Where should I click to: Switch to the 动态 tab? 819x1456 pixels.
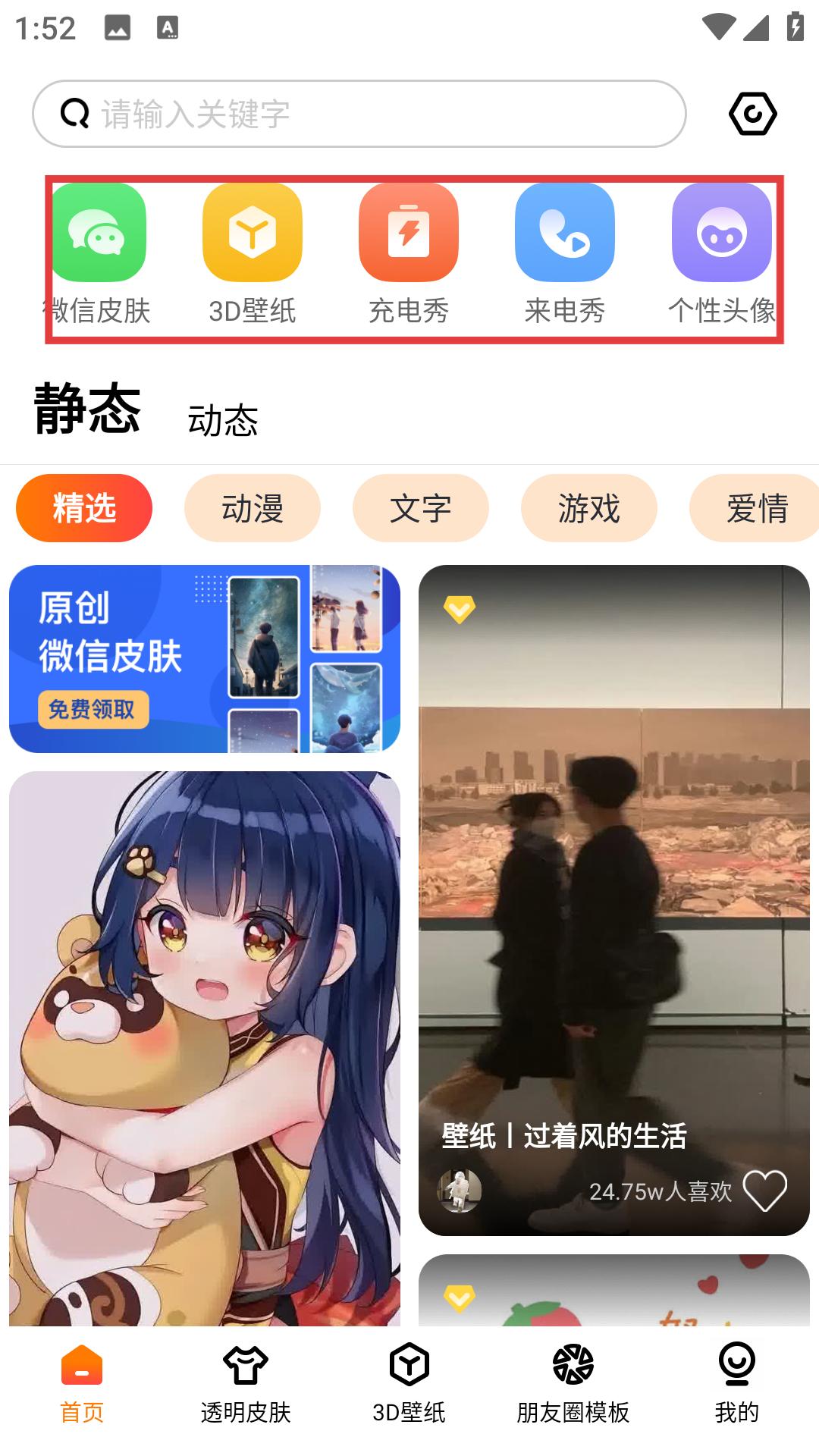click(x=223, y=419)
